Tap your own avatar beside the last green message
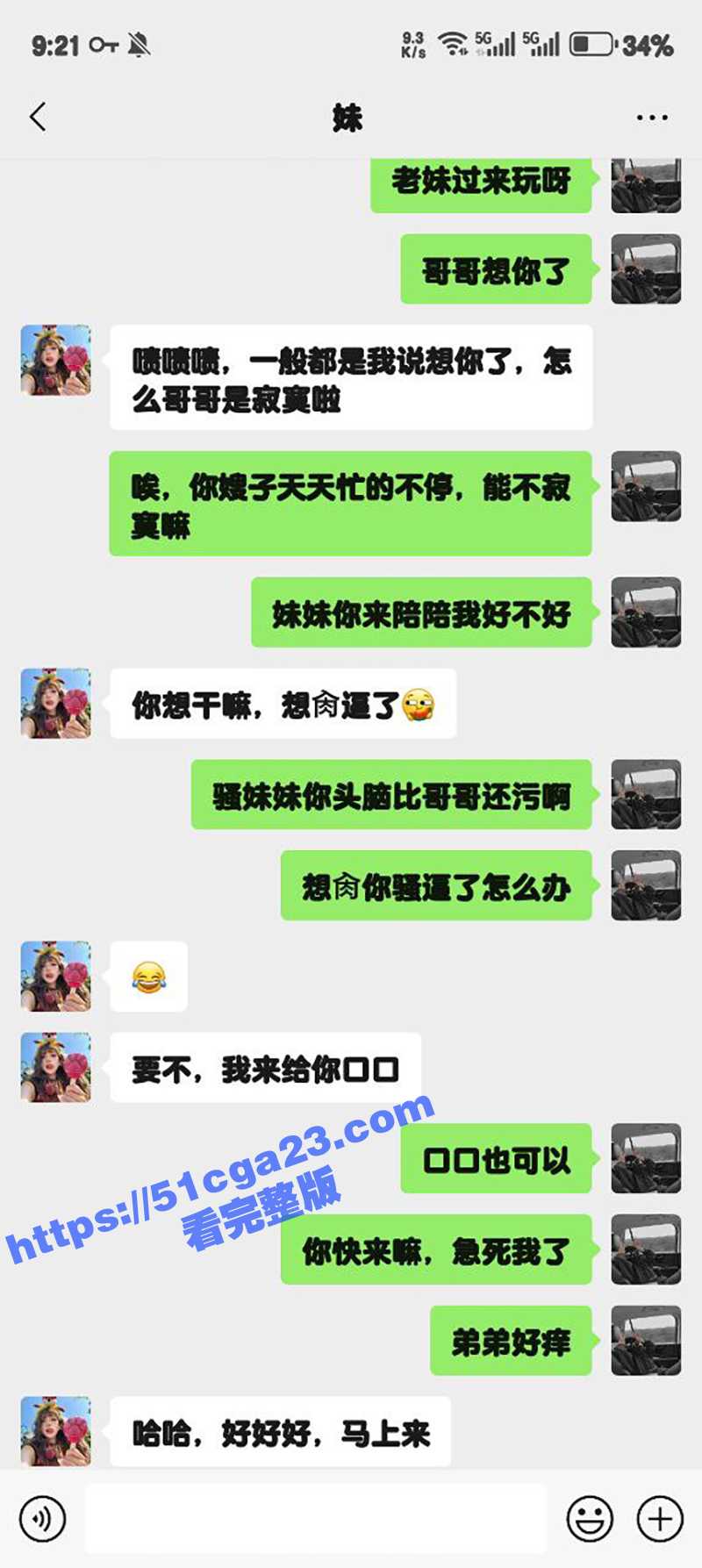 [645, 1341]
